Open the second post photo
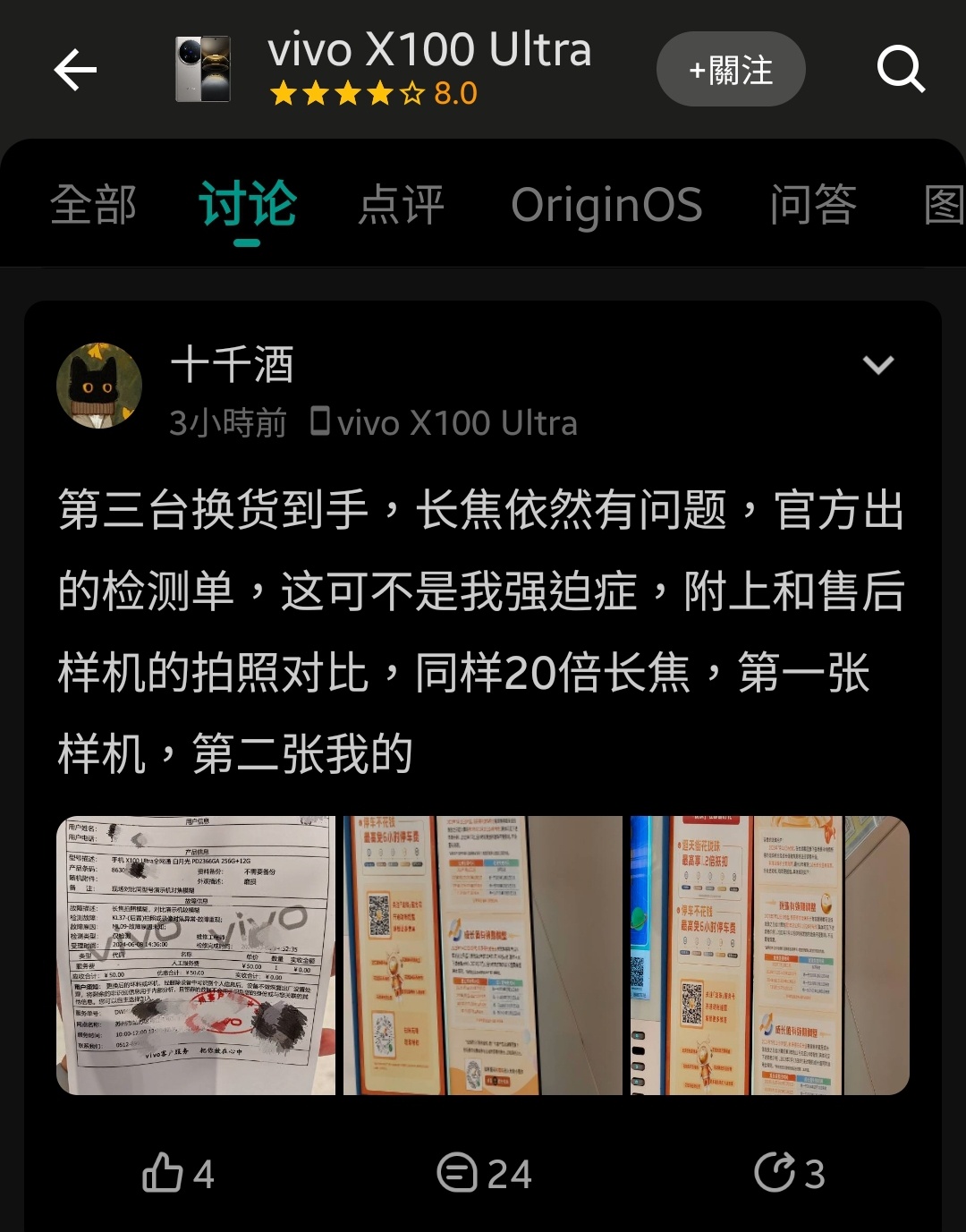 tap(483, 955)
